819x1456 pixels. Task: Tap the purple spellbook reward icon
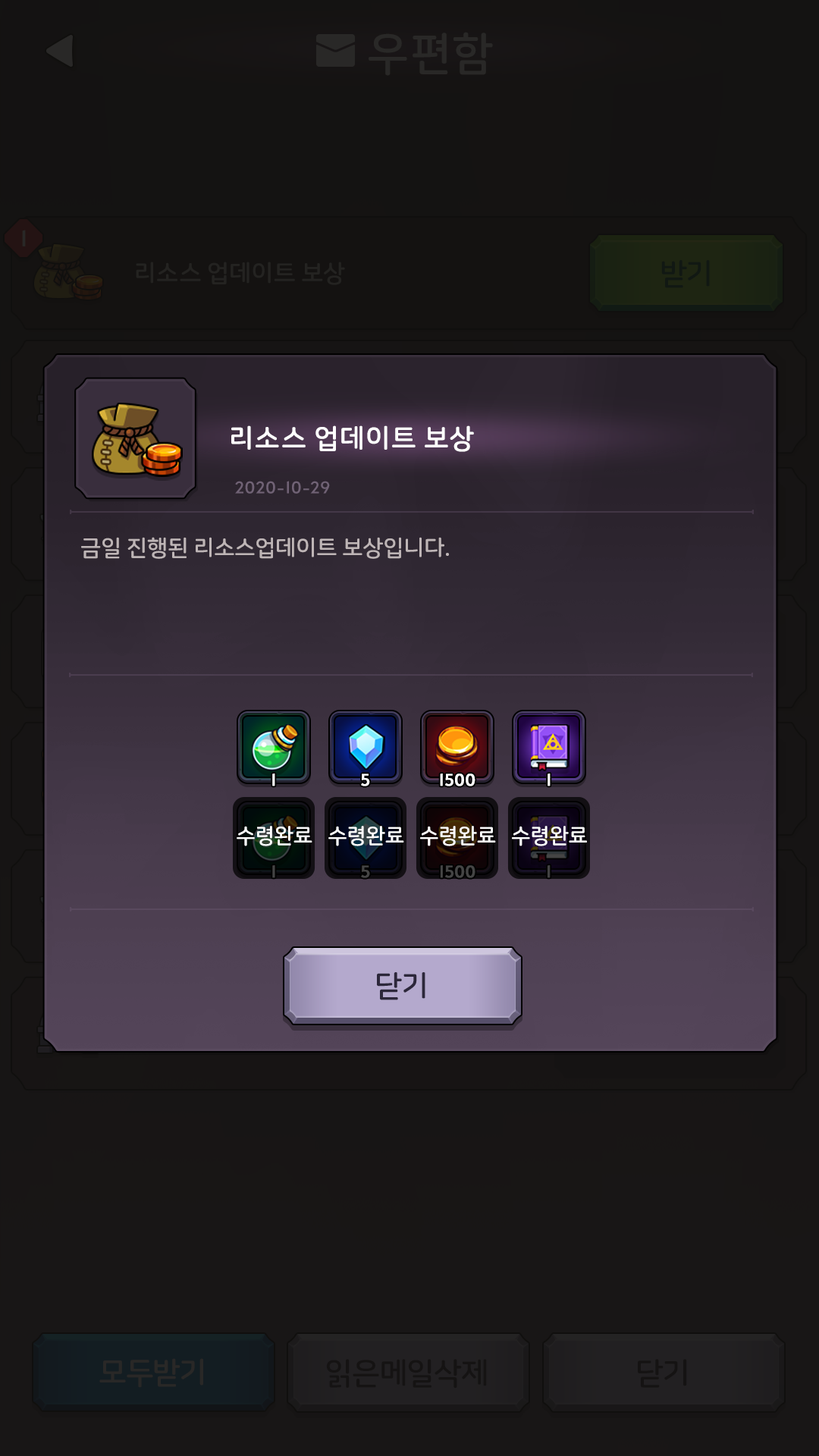click(x=549, y=748)
